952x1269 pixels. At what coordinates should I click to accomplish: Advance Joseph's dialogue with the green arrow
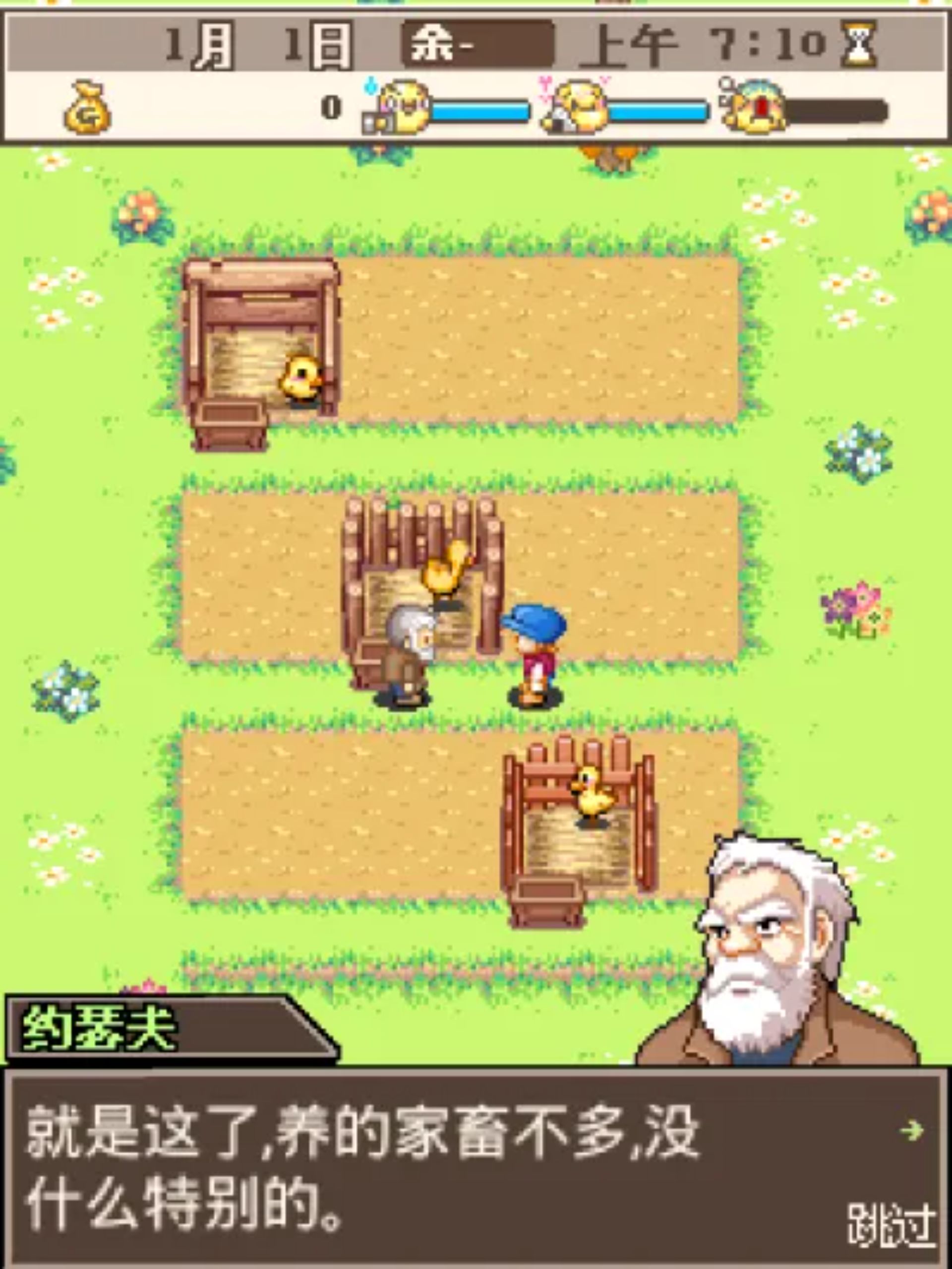tap(911, 1130)
